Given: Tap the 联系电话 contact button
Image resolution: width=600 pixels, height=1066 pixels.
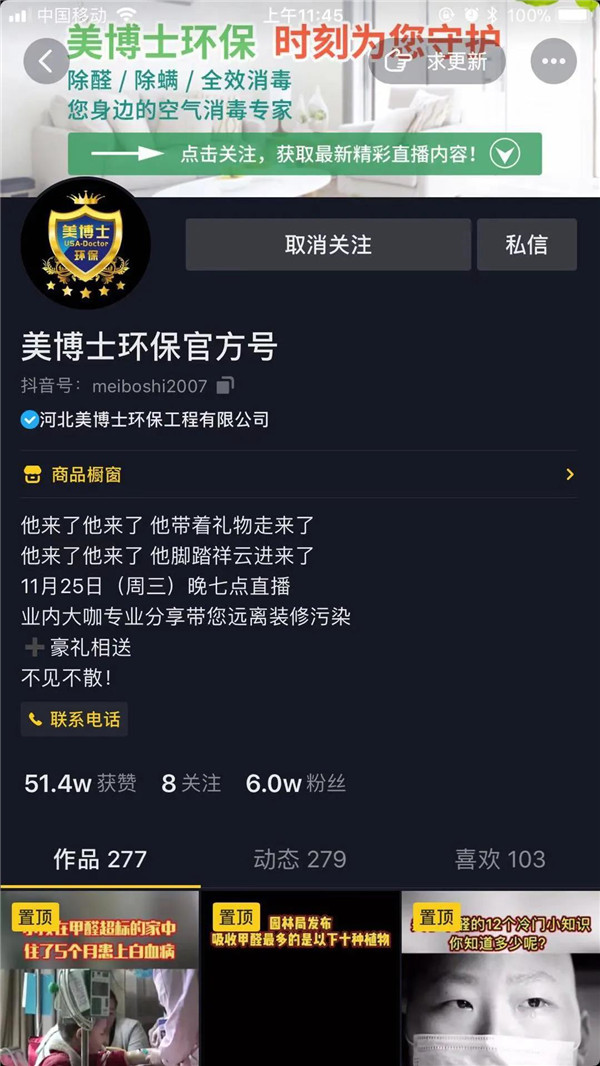Looking at the screenshot, I should [x=74, y=720].
